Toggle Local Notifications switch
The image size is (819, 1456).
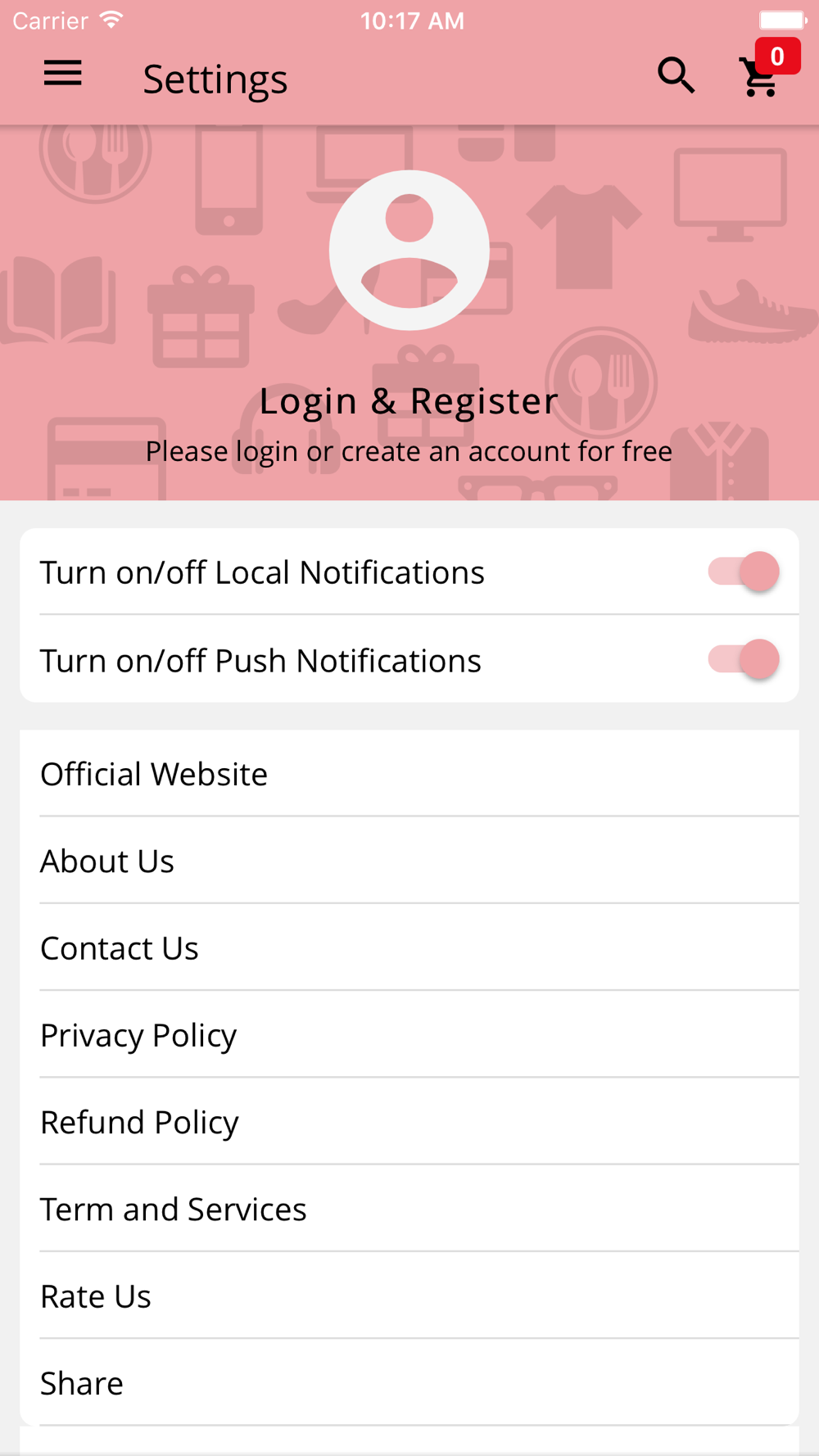pyautogui.click(x=744, y=571)
